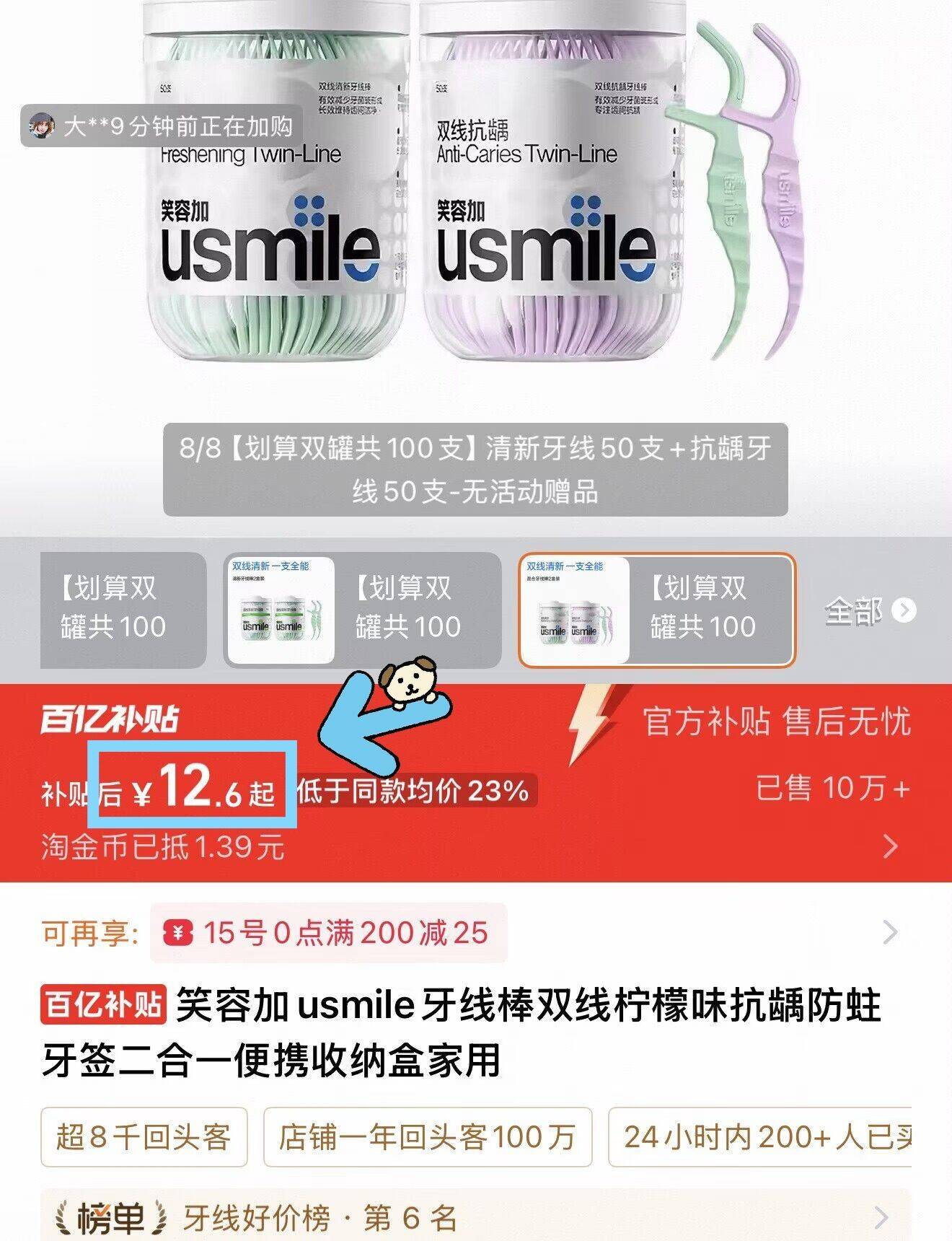Tap the 24小时内200+人已买 tag
The height and width of the screenshot is (1241, 952).
(x=761, y=1137)
